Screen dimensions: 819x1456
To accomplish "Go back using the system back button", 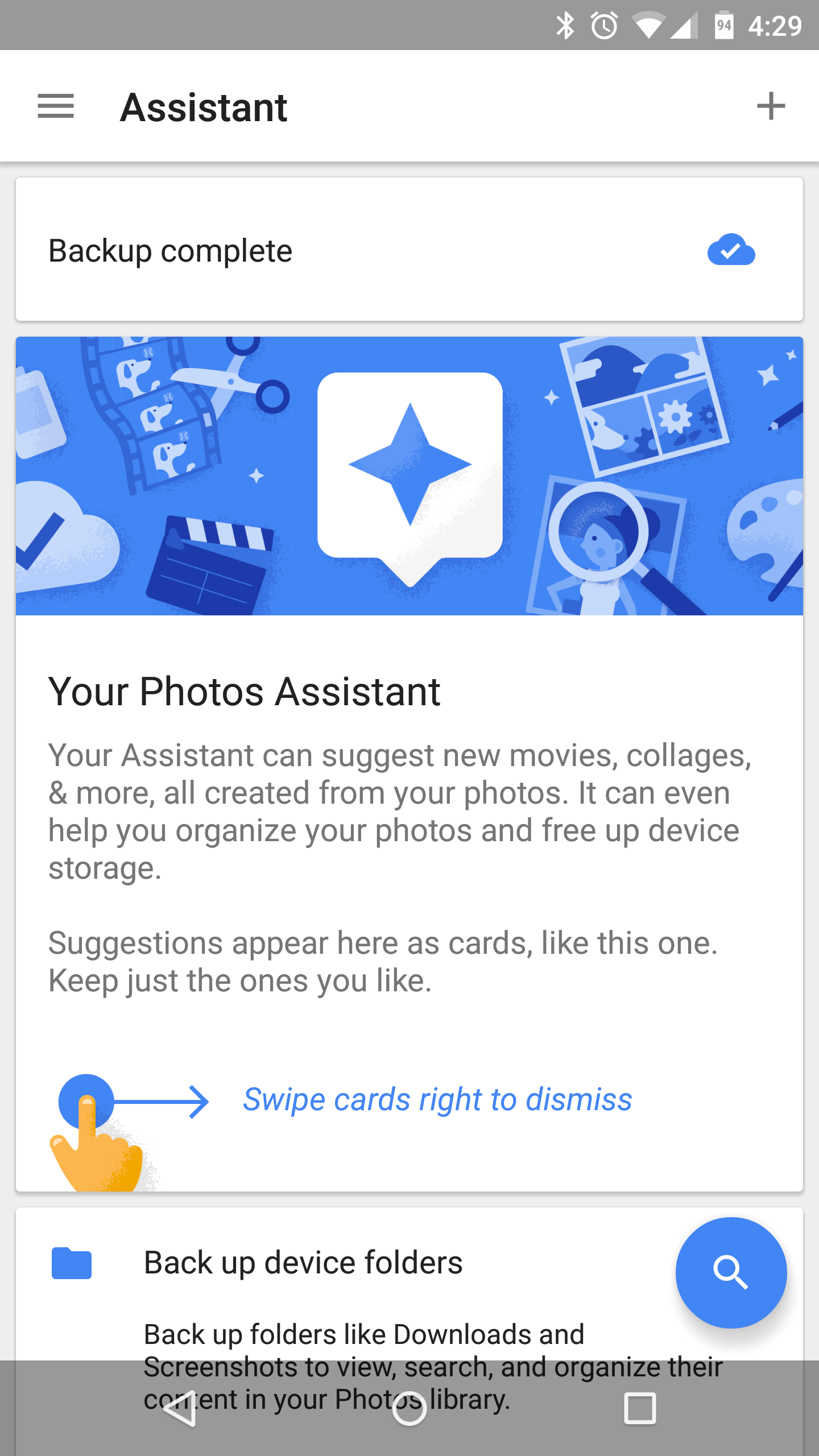I will coord(180,1409).
